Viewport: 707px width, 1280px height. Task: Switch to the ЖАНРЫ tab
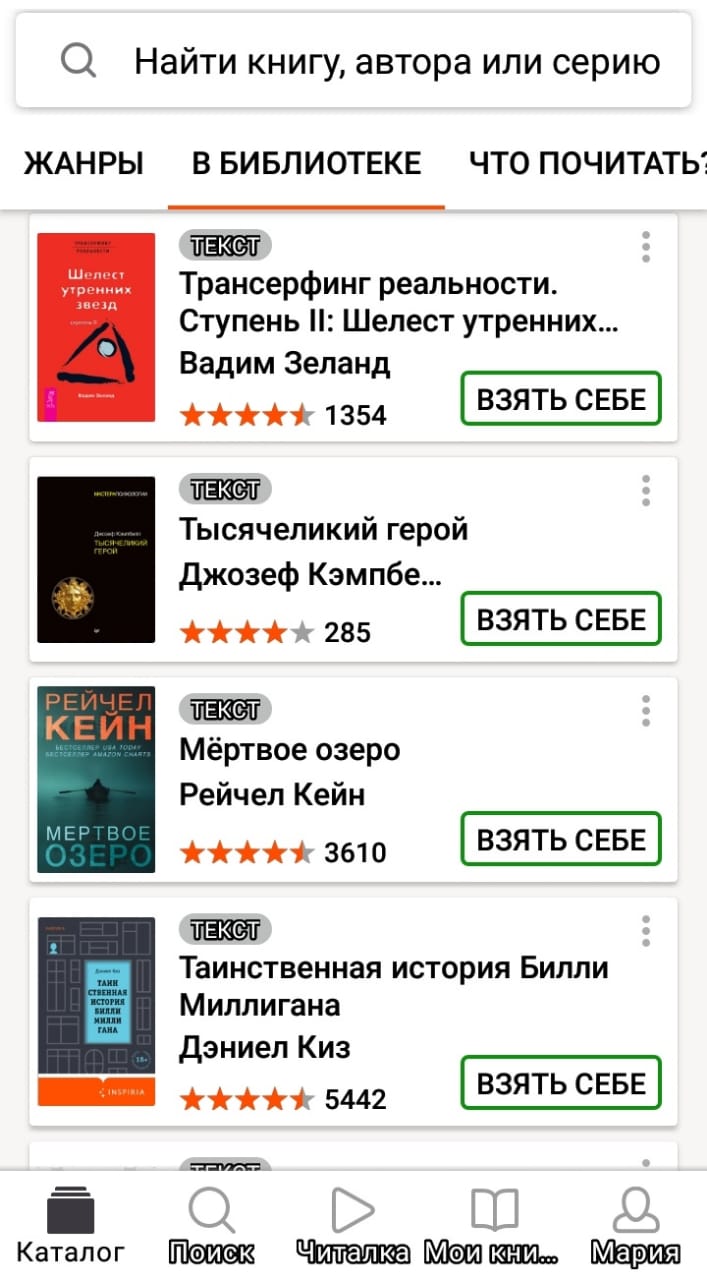(83, 163)
